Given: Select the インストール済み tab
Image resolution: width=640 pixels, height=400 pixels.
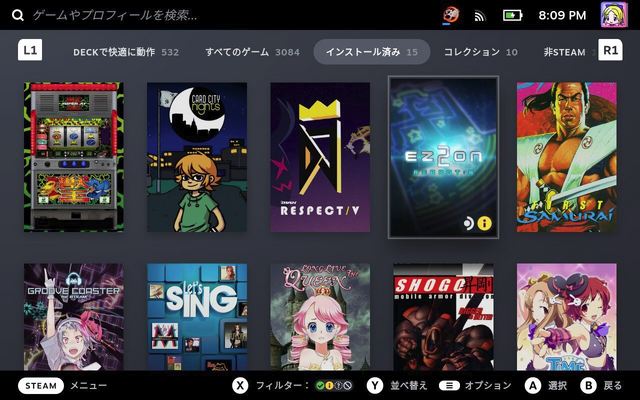Looking at the screenshot, I should coord(371,52).
